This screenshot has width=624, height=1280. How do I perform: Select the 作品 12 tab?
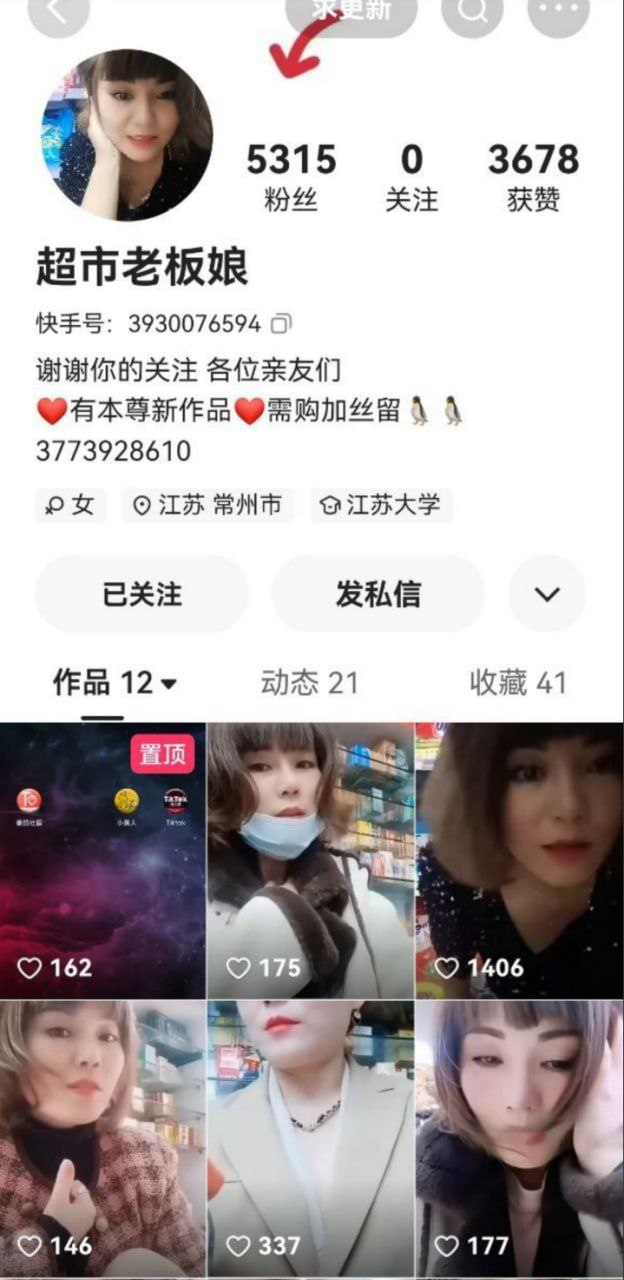[114, 684]
